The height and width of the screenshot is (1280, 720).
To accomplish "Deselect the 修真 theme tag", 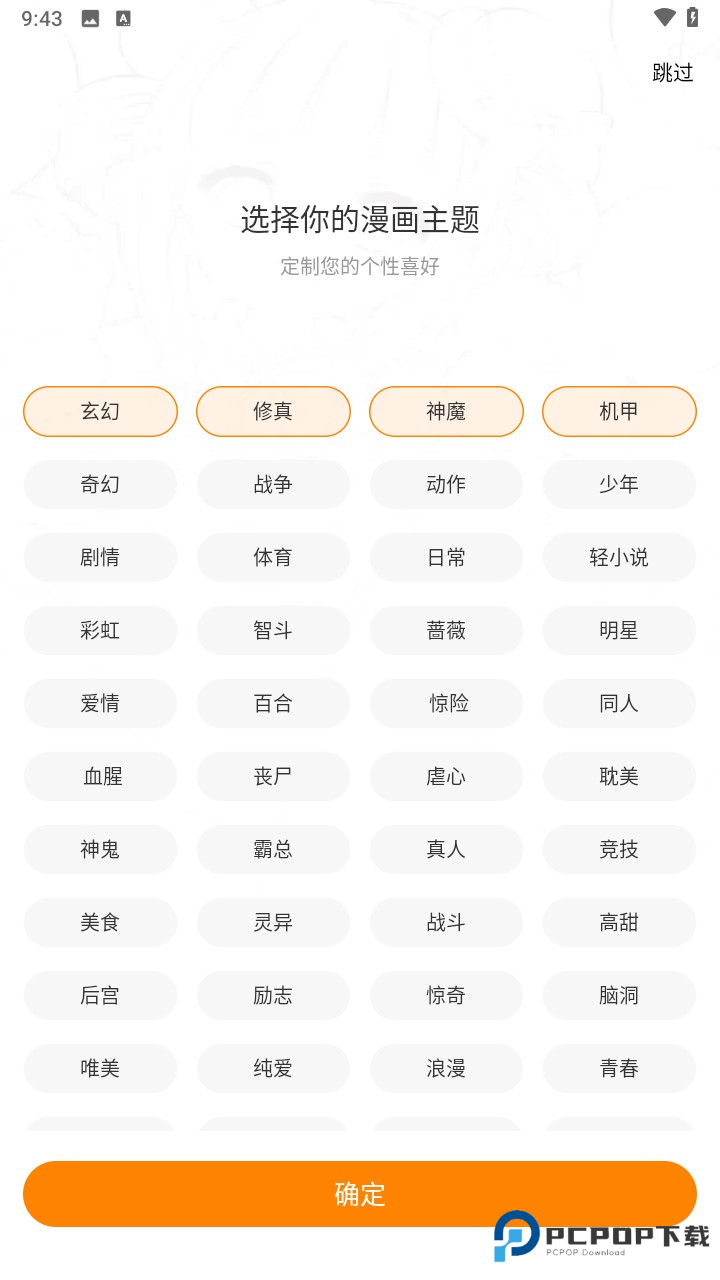I will [x=273, y=411].
